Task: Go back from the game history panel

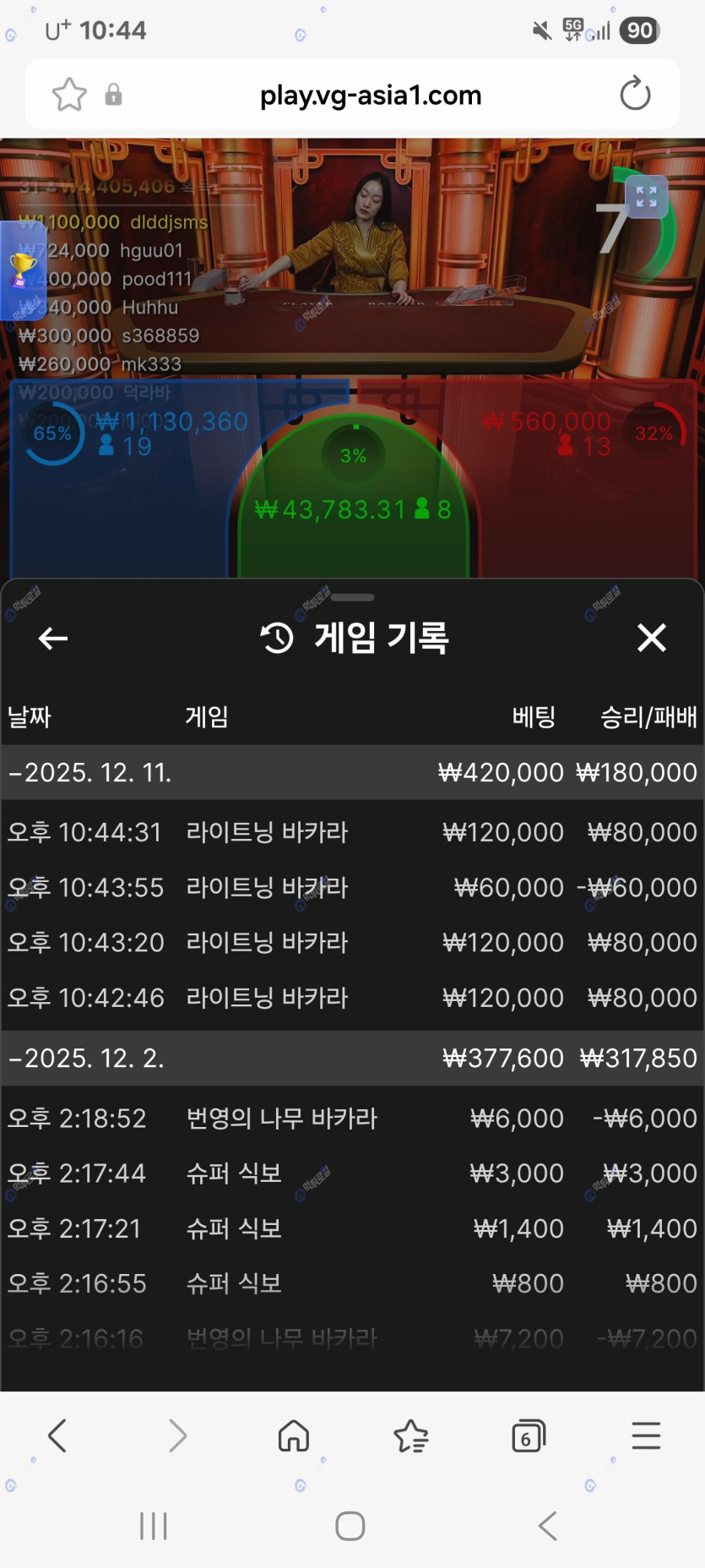Action: [53, 638]
